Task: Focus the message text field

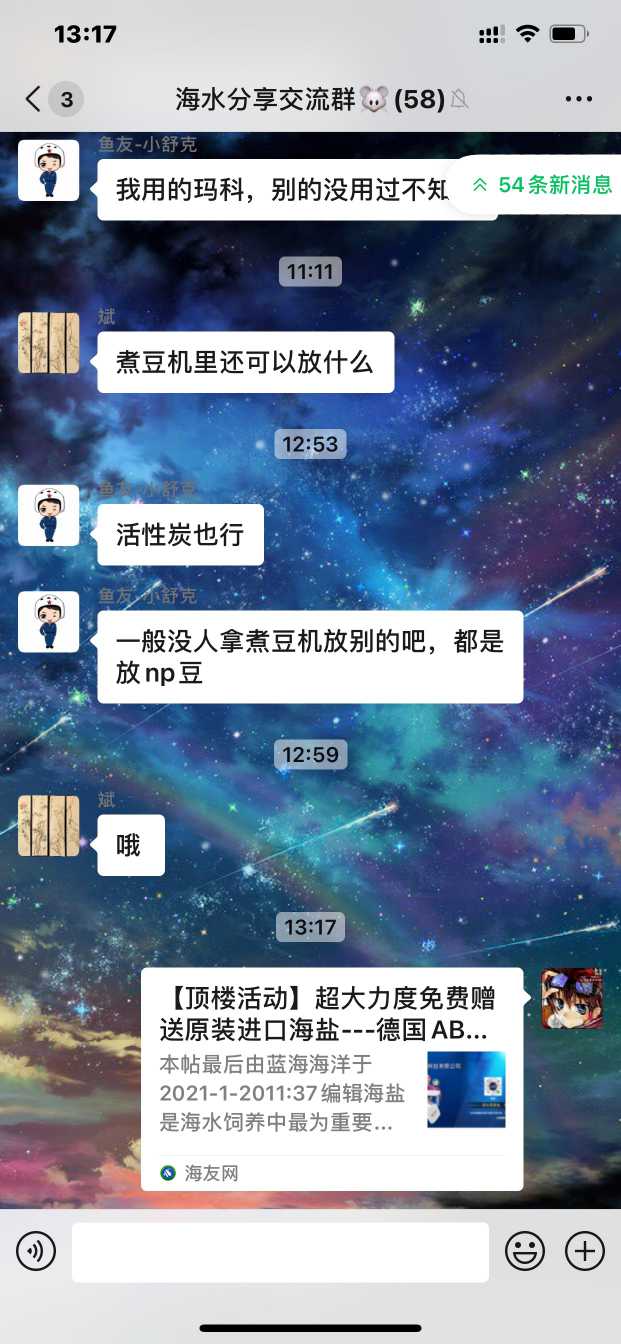Action: pos(280,1251)
